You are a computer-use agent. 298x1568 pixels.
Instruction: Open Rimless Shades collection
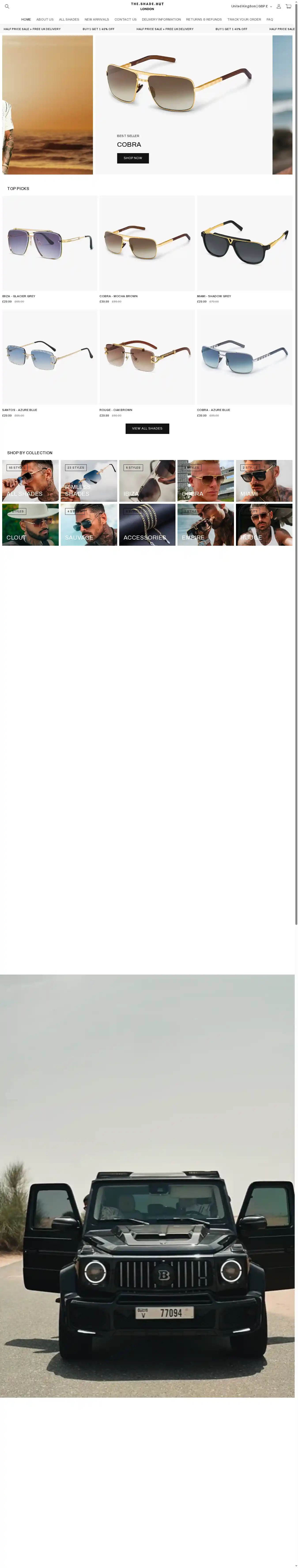tap(89, 481)
